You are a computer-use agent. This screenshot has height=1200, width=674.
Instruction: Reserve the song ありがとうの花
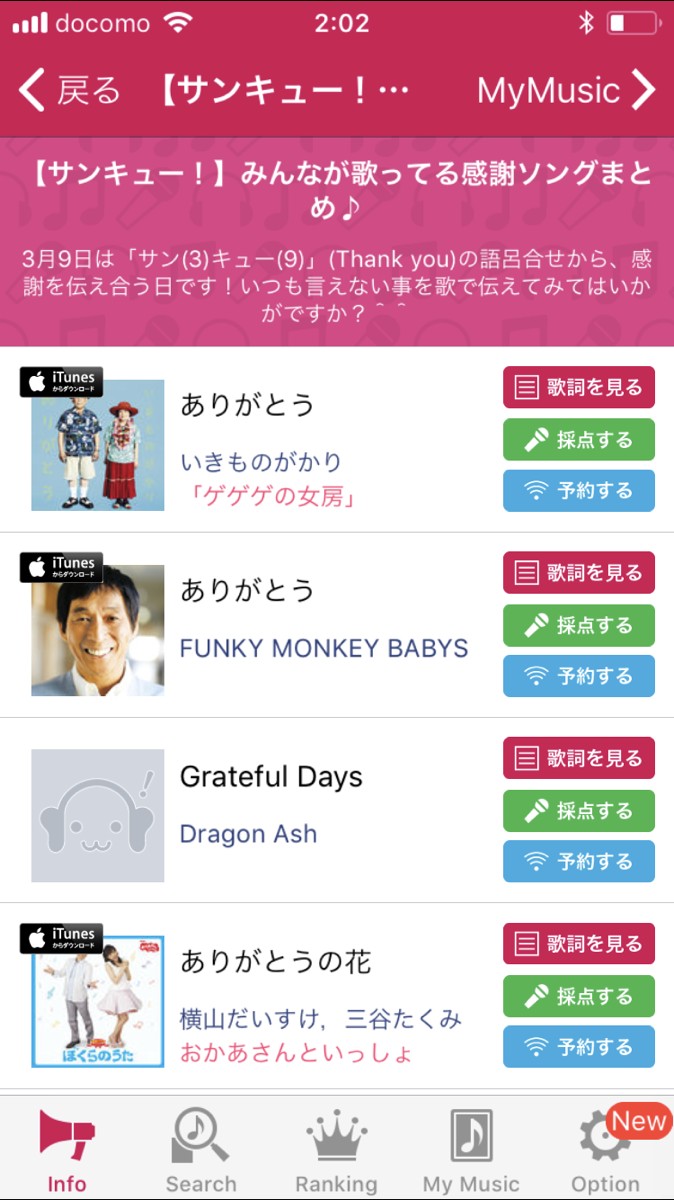coord(578,1048)
